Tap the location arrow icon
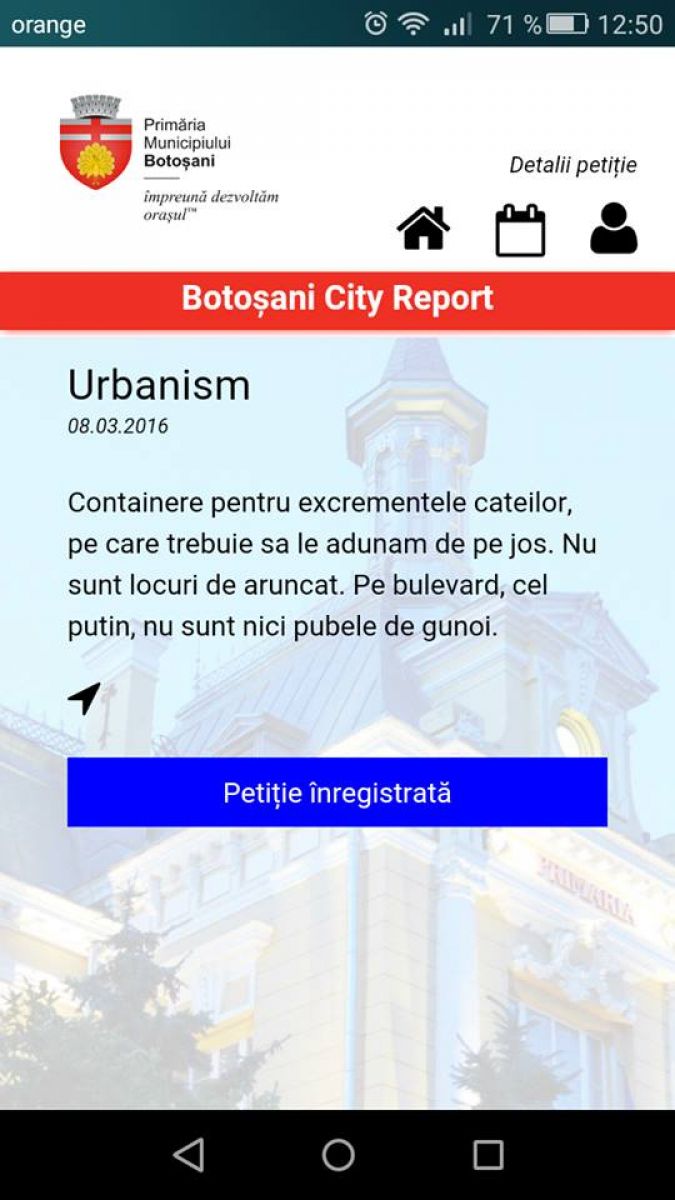 [x=85, y=698]
